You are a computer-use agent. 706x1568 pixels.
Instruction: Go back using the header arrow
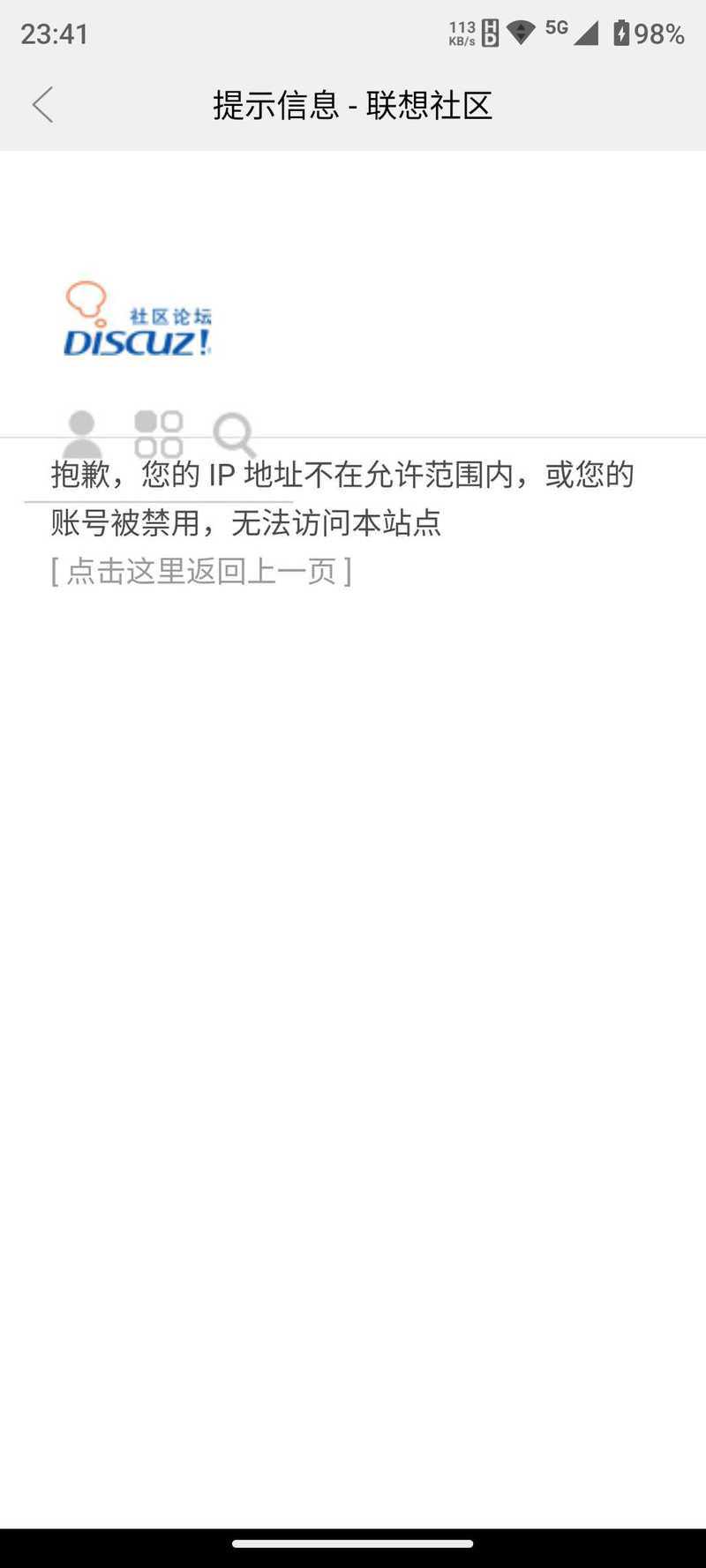(x=42, y=105)
